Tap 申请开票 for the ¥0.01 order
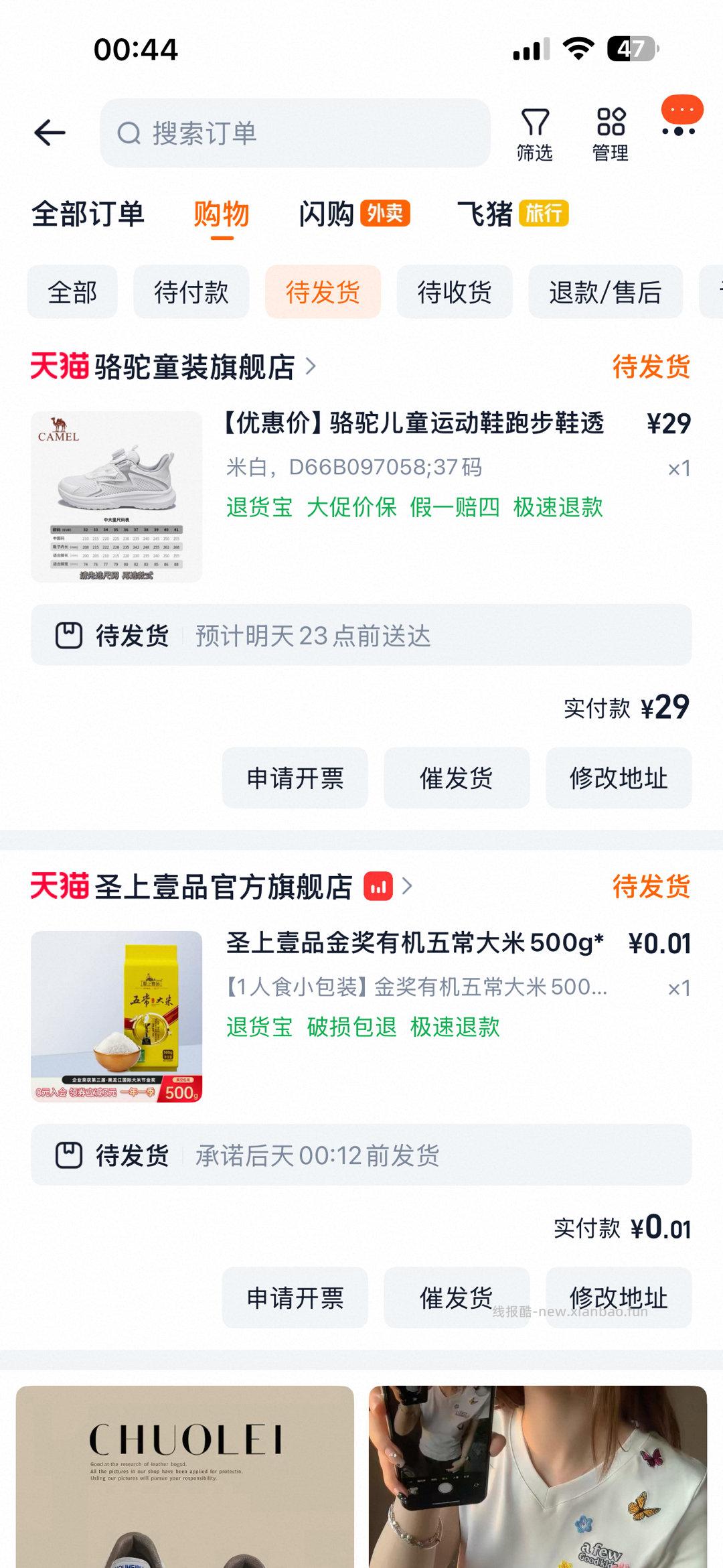The width and height of the screenshot is (723, 1568). [x=295, y=1298]
